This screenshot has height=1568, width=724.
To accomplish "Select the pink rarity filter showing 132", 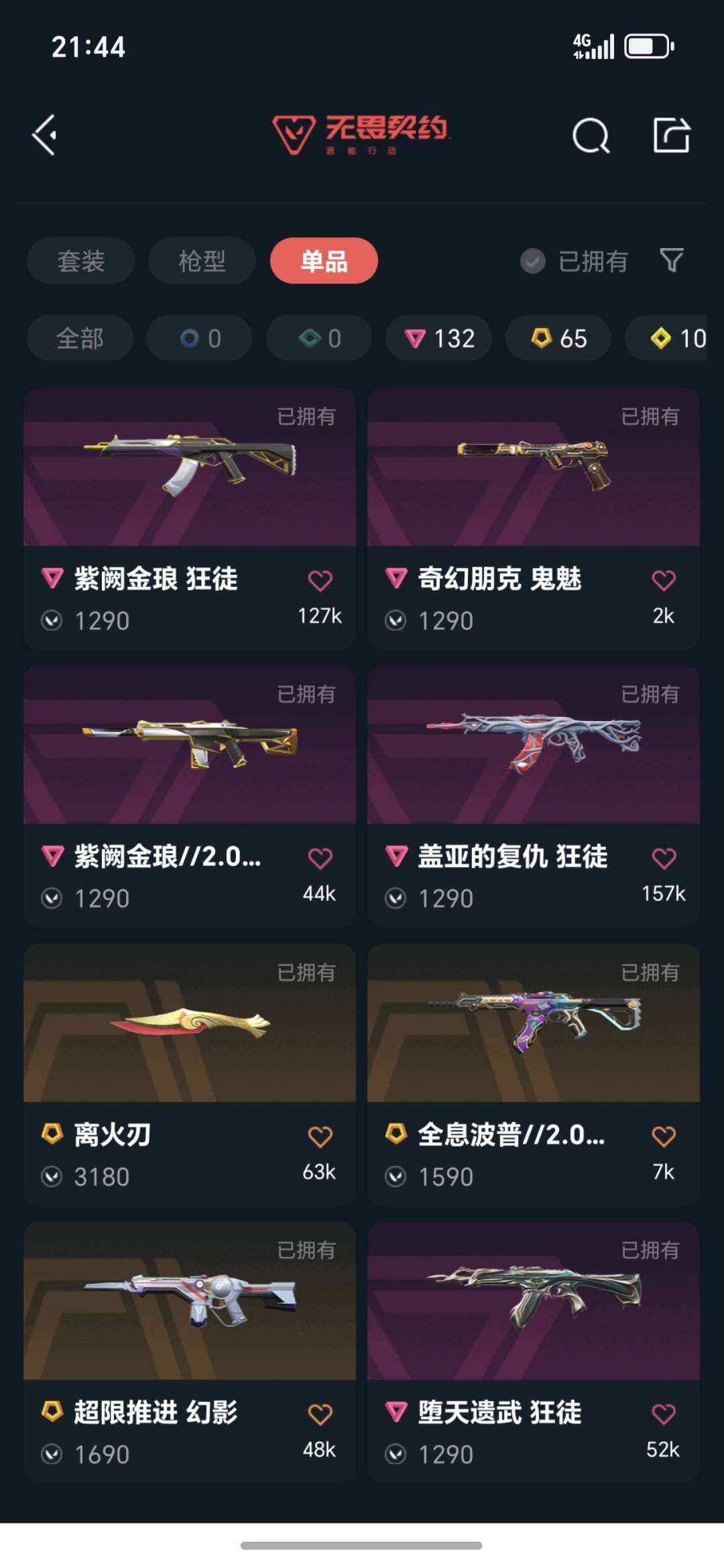I will click(x=438, y=339).
